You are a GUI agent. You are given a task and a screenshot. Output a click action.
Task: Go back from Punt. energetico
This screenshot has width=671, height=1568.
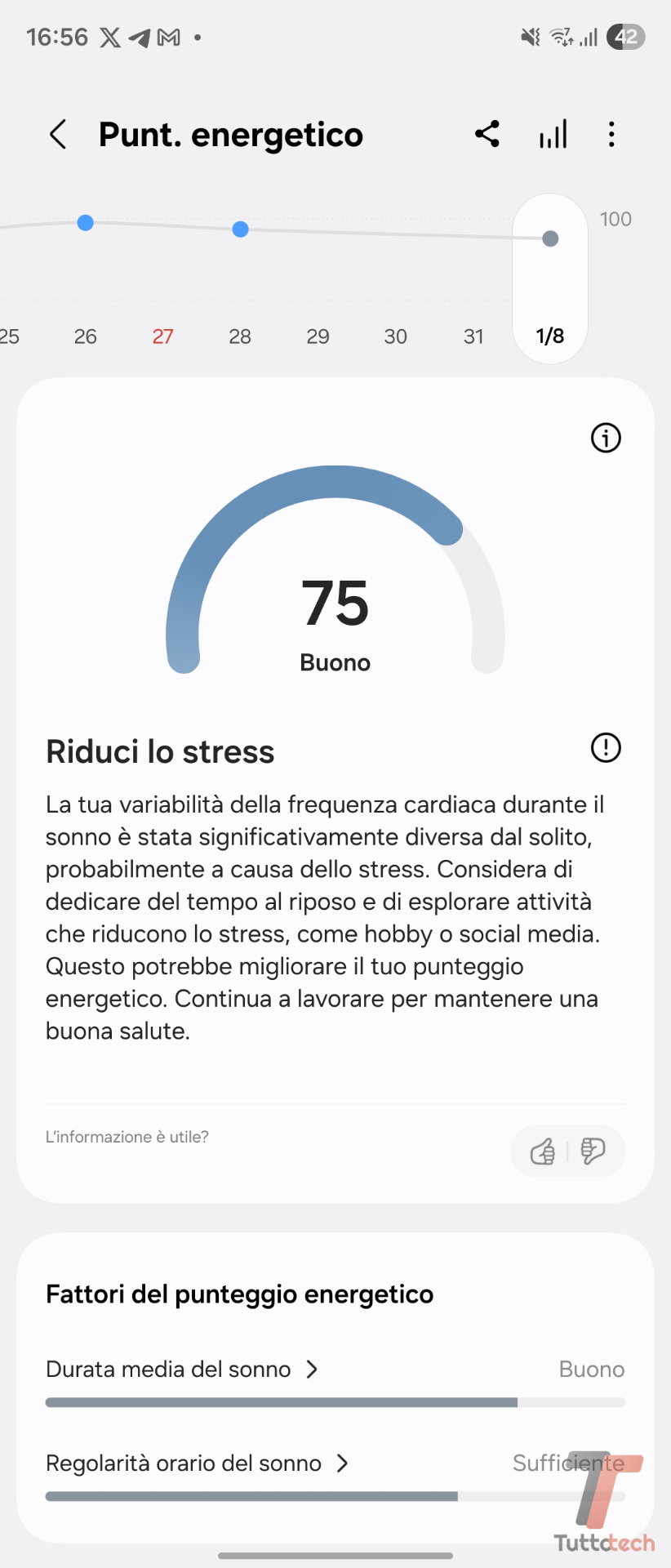pos(58,135)
